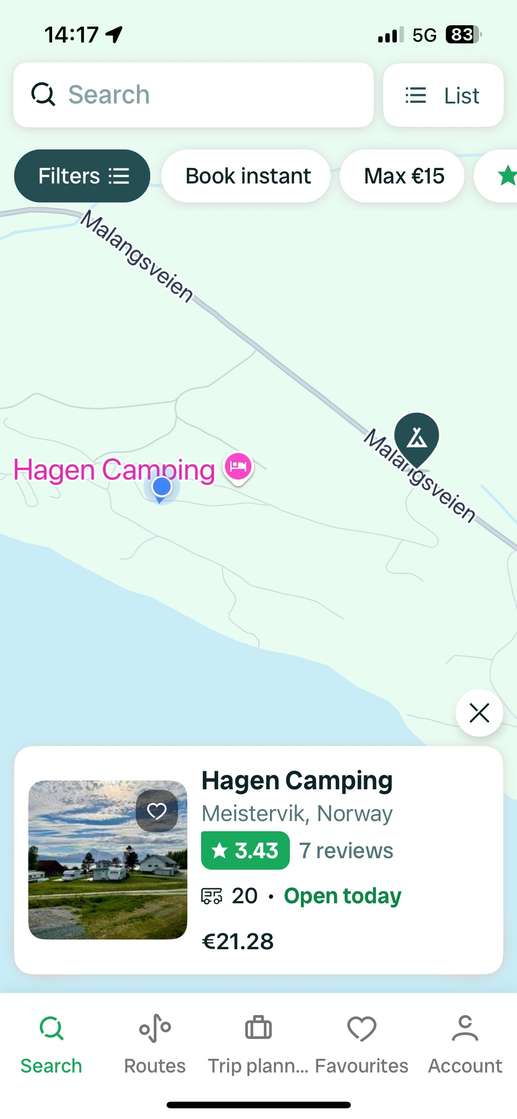Open the Trip planner tab

tap(258, 1045)
